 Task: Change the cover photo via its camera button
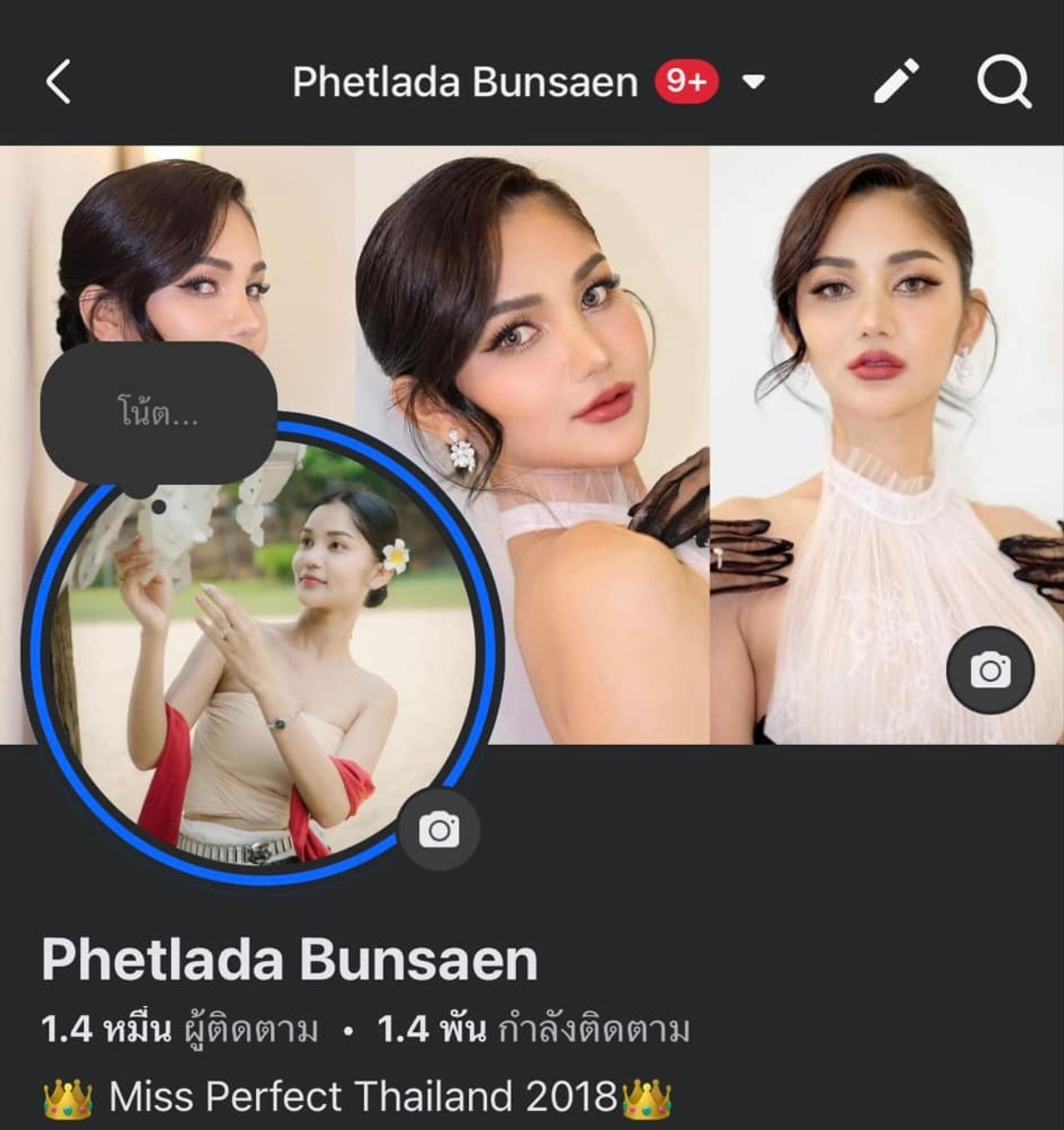(990, 670)
